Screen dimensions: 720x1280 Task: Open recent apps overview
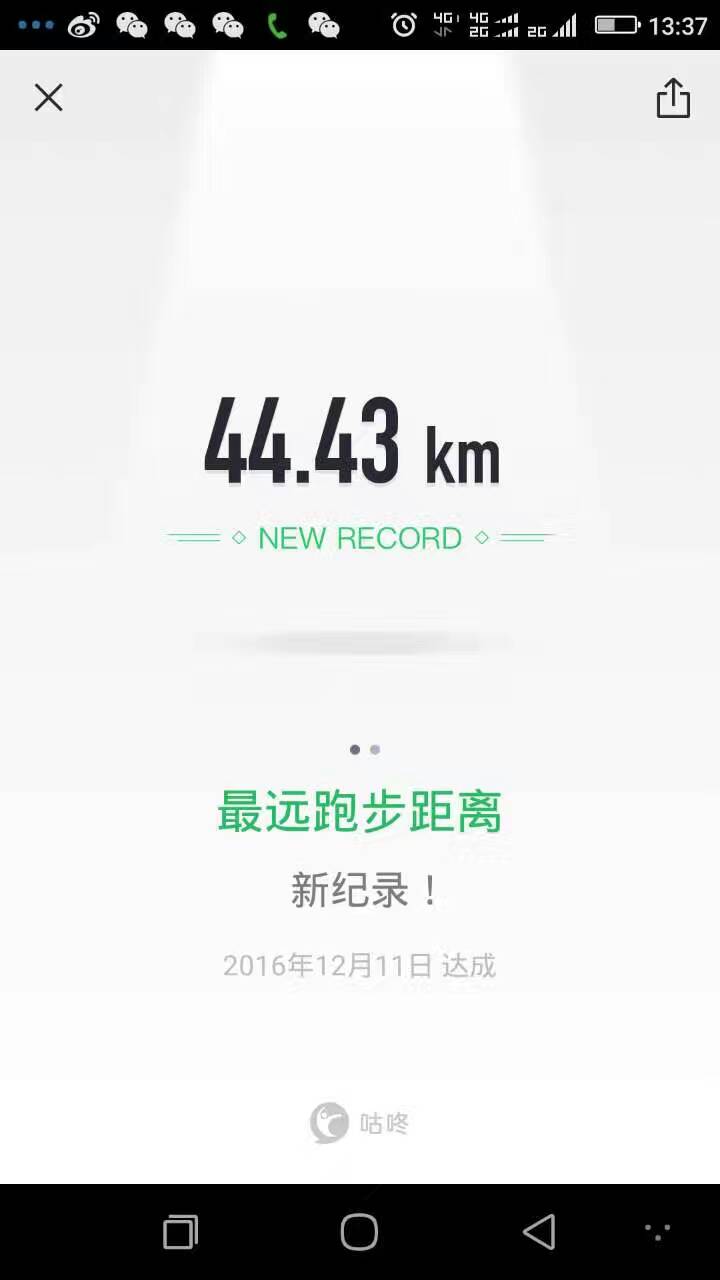(180, 1232)
